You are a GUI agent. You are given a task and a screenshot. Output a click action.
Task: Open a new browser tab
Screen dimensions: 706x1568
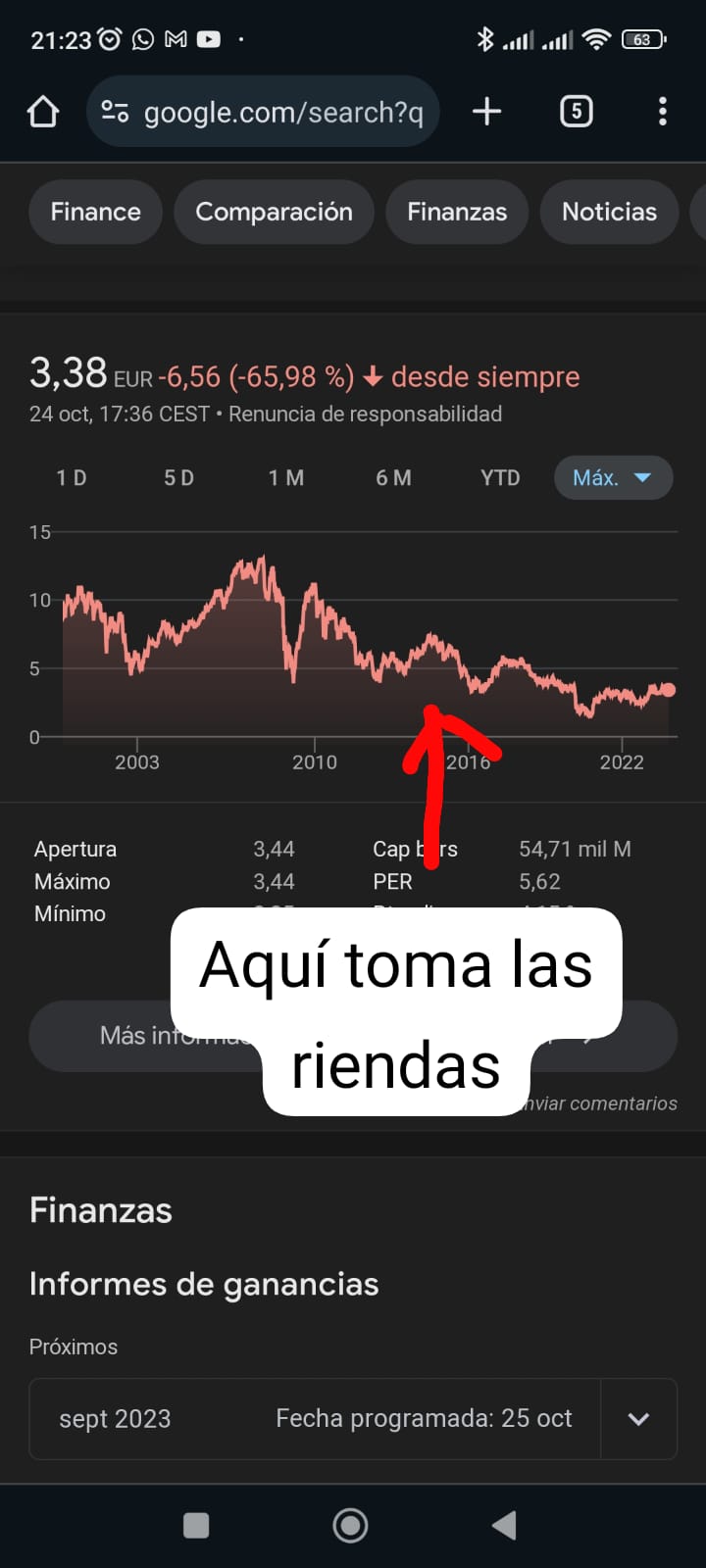486,112
